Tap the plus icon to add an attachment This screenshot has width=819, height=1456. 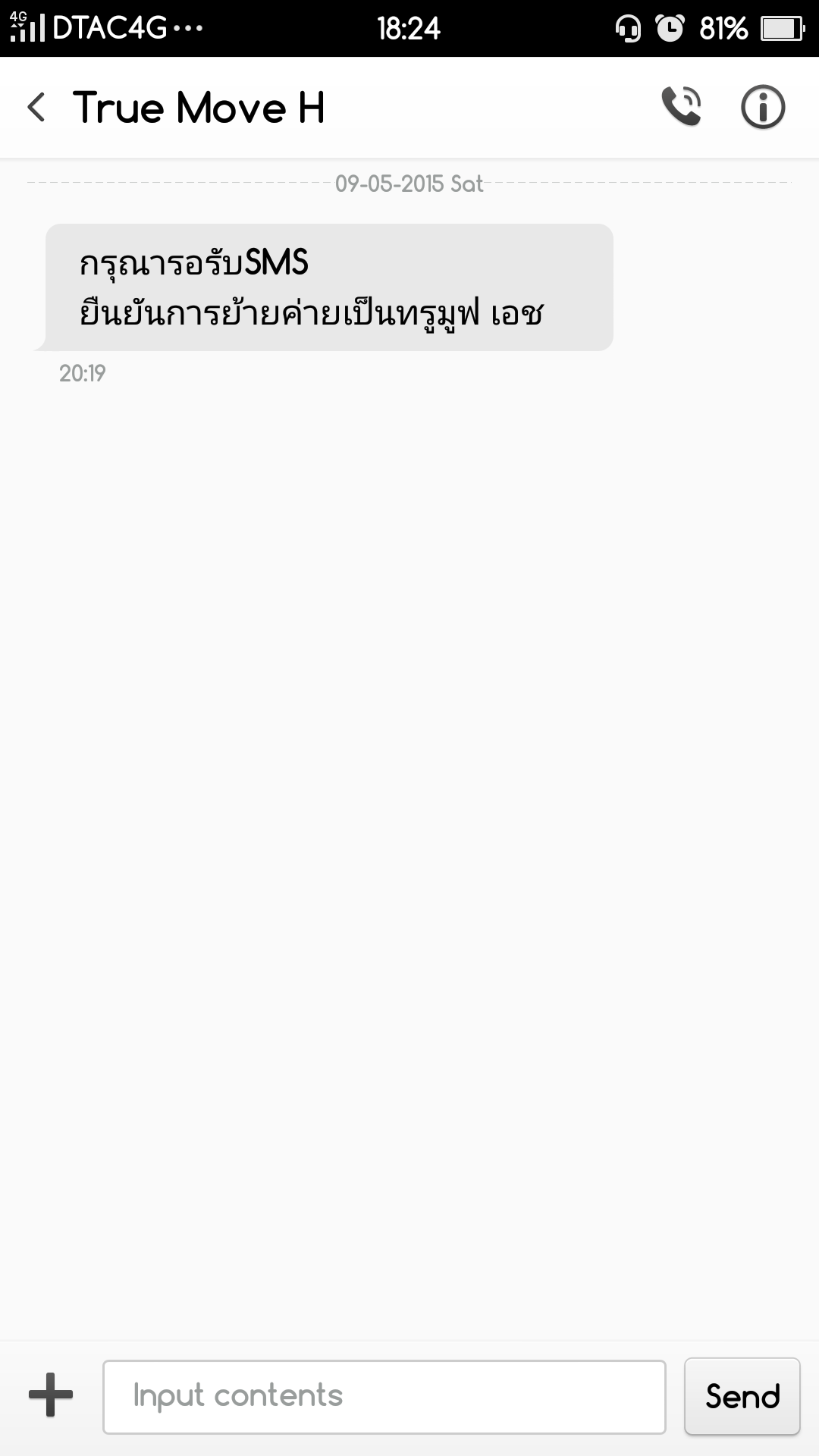51,1395
